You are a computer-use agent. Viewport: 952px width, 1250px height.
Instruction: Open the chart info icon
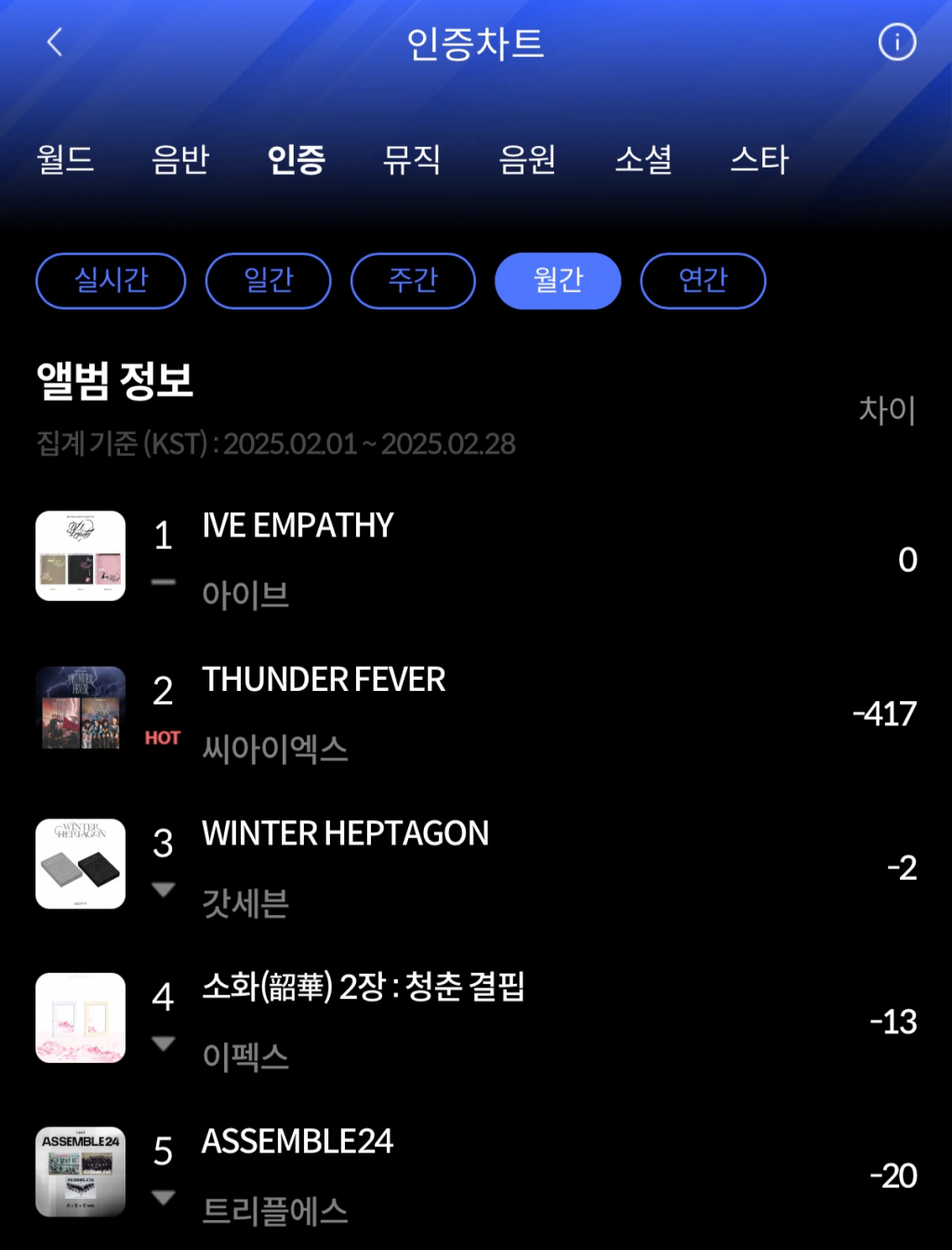[896, 42]
